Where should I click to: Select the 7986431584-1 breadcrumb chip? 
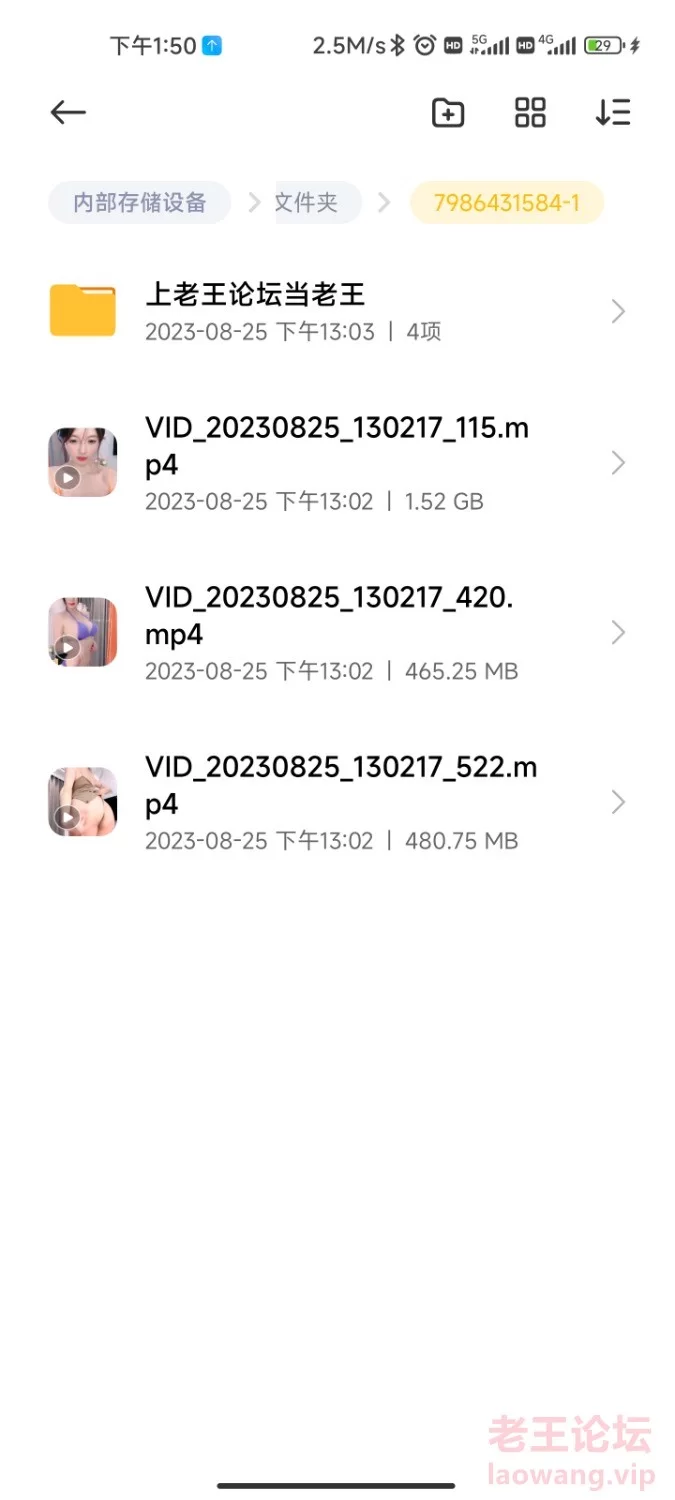(506, 203)
